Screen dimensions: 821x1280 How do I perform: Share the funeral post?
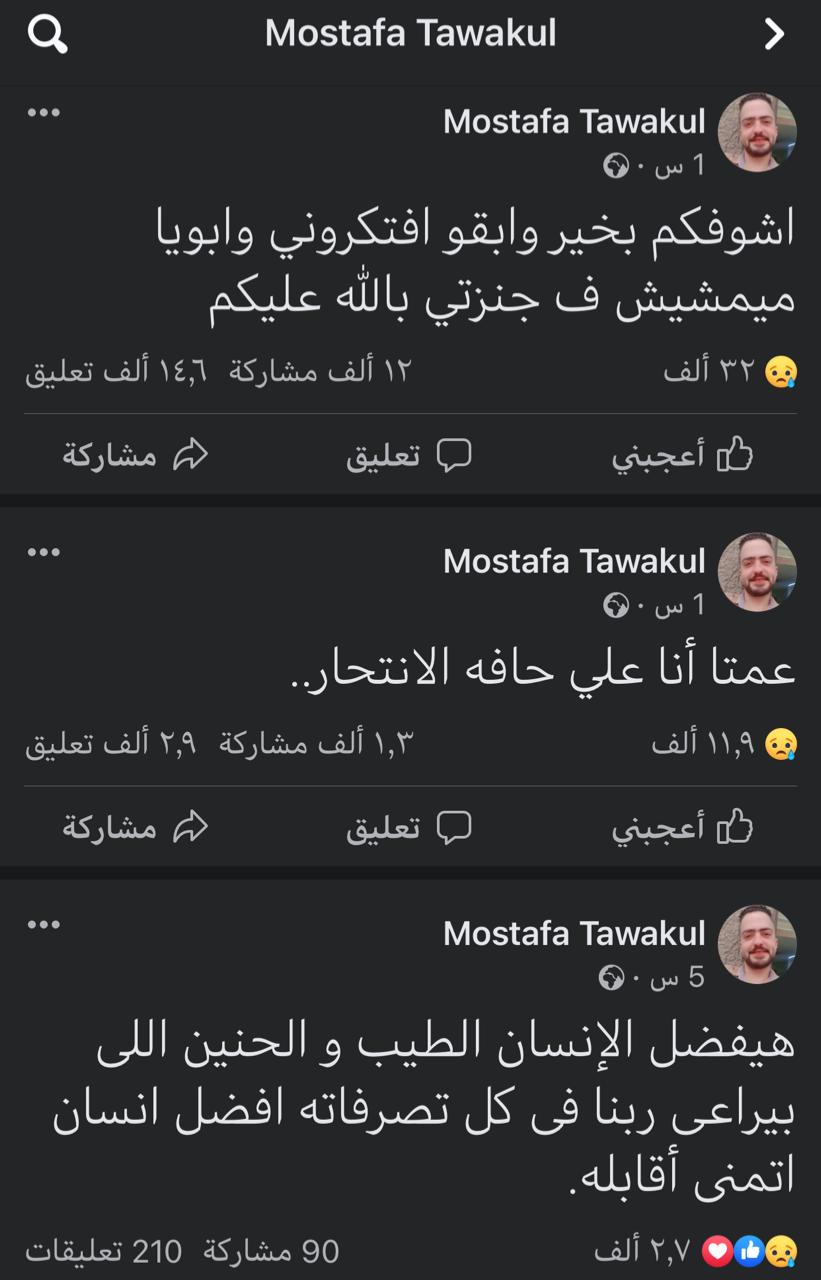pos(135,456)
